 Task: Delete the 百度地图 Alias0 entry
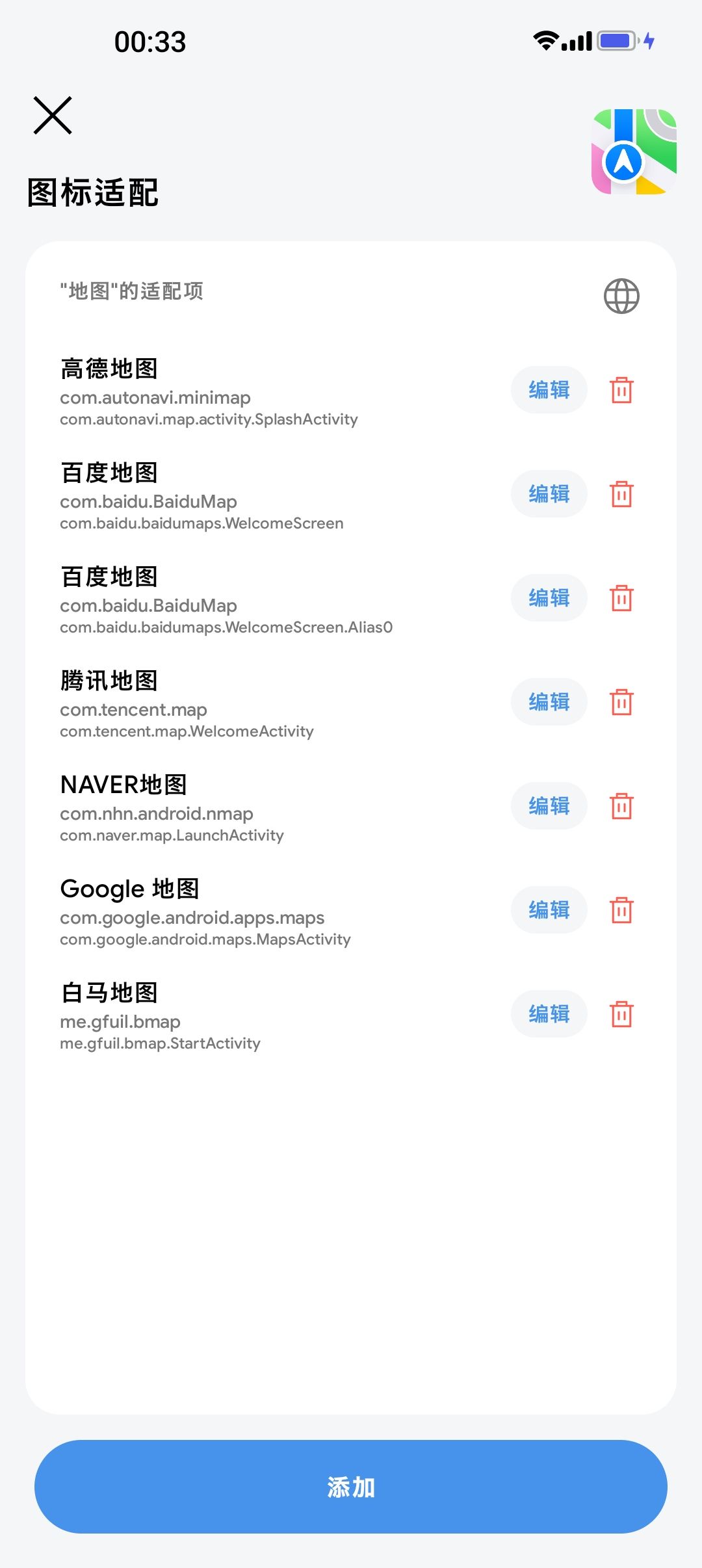point(621,598)
